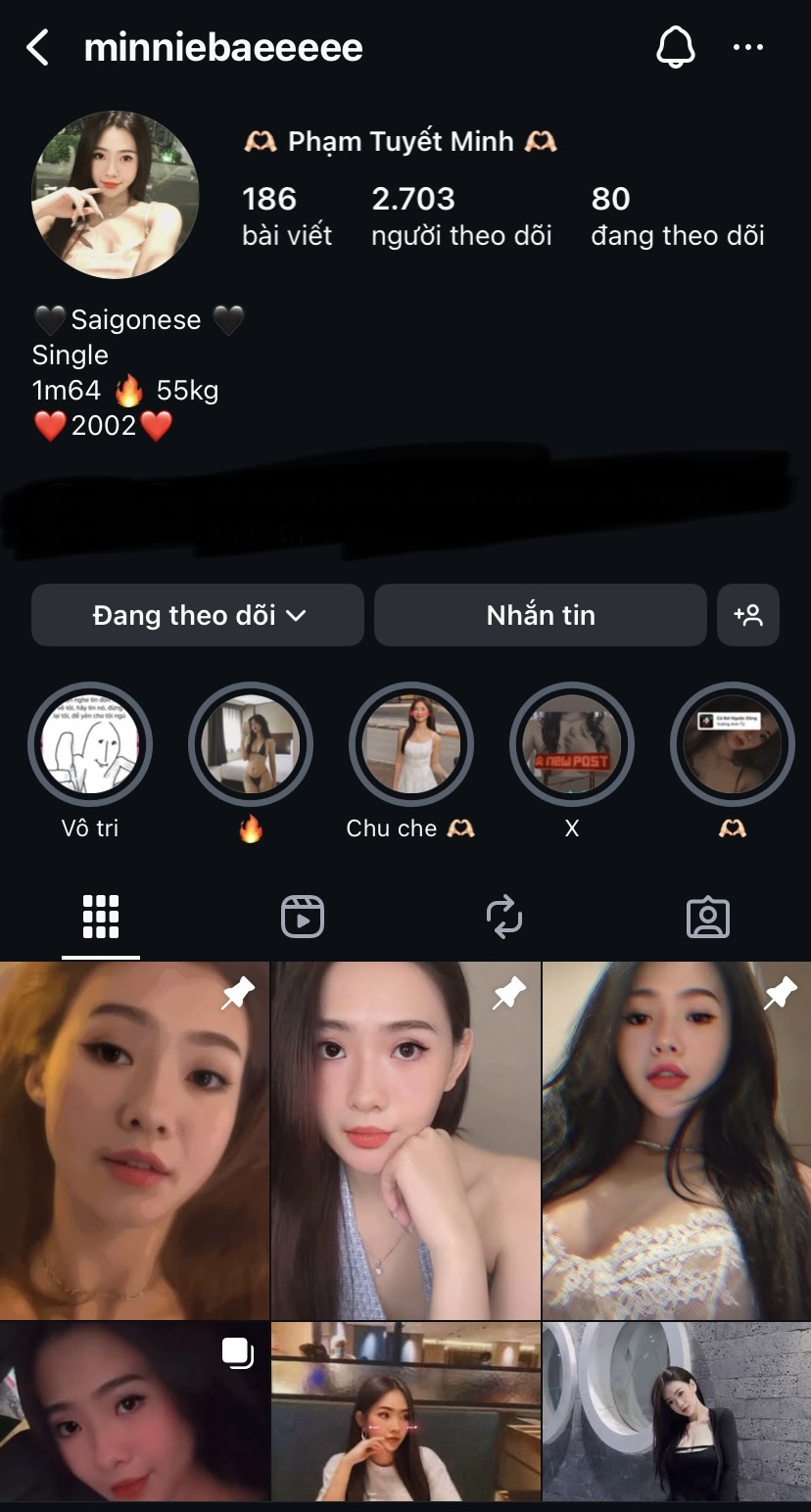
Task: Go back using the arrow icon
Action: click(37, 47)
